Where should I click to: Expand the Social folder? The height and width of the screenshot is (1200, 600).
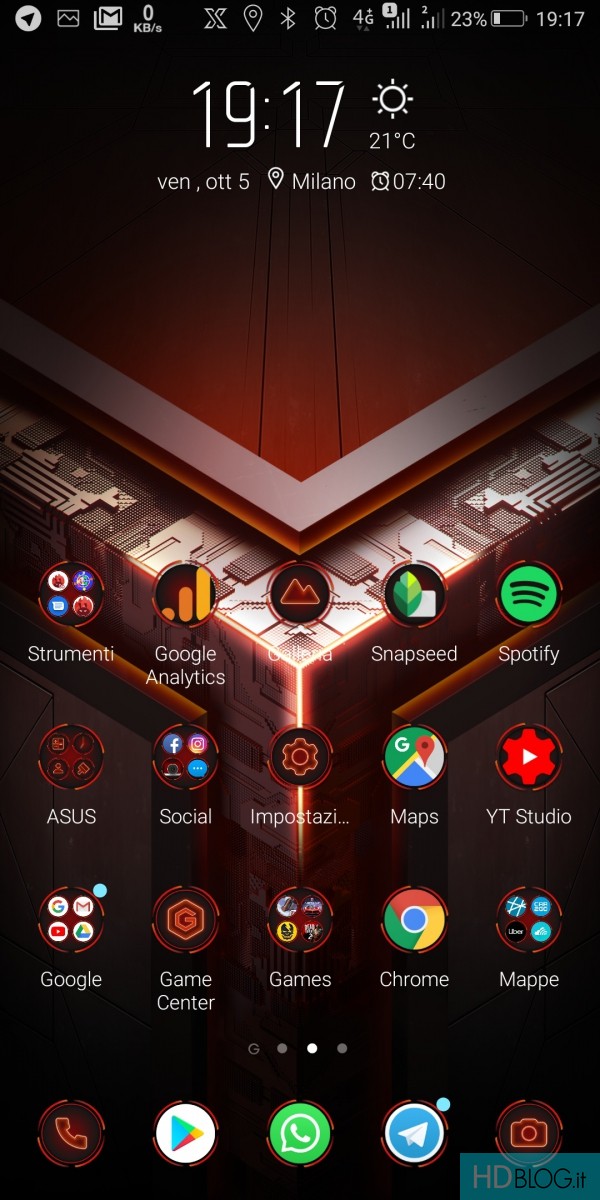coord(185,757)
